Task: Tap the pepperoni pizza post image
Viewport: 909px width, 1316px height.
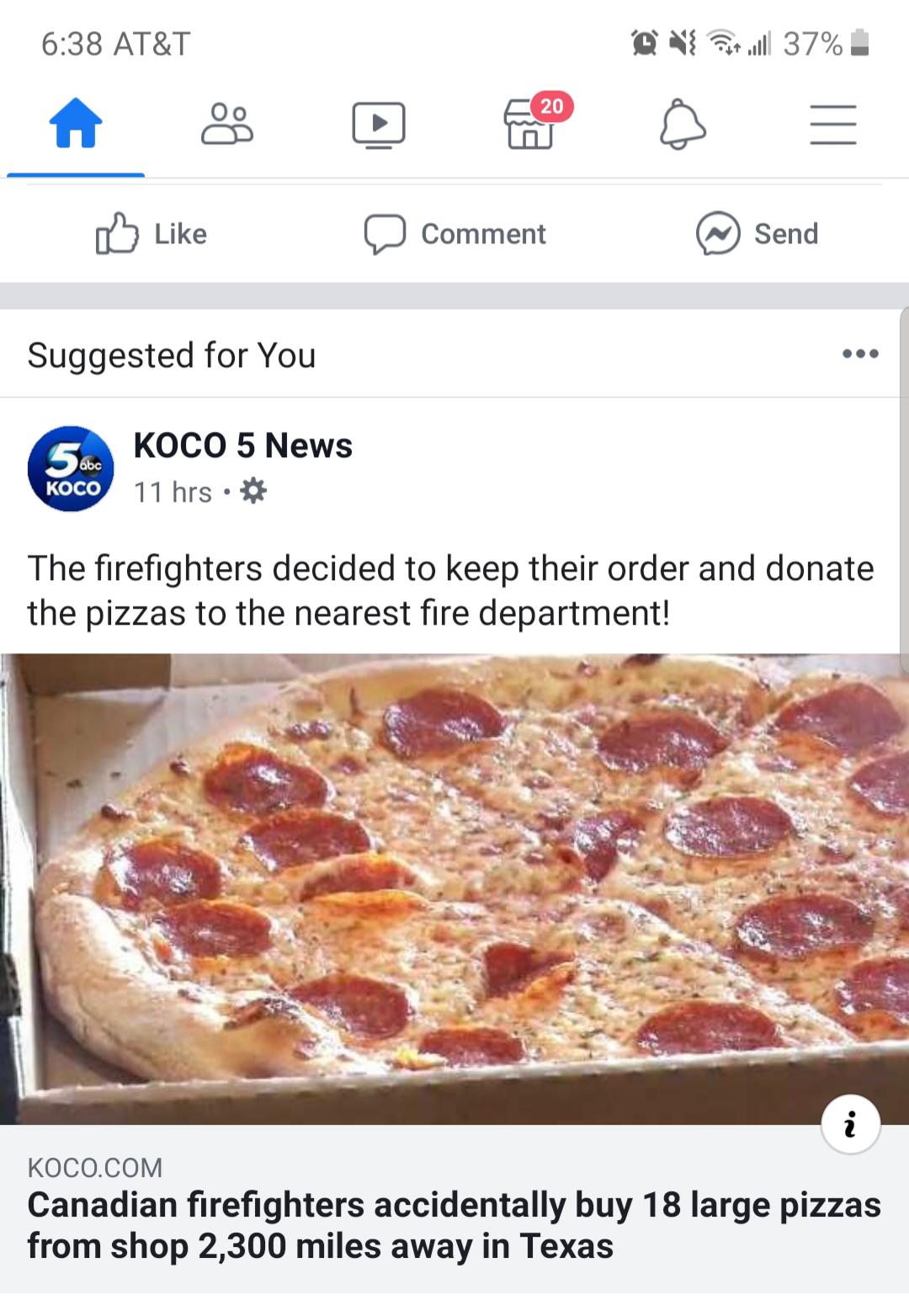Action: tap(454, 884)
